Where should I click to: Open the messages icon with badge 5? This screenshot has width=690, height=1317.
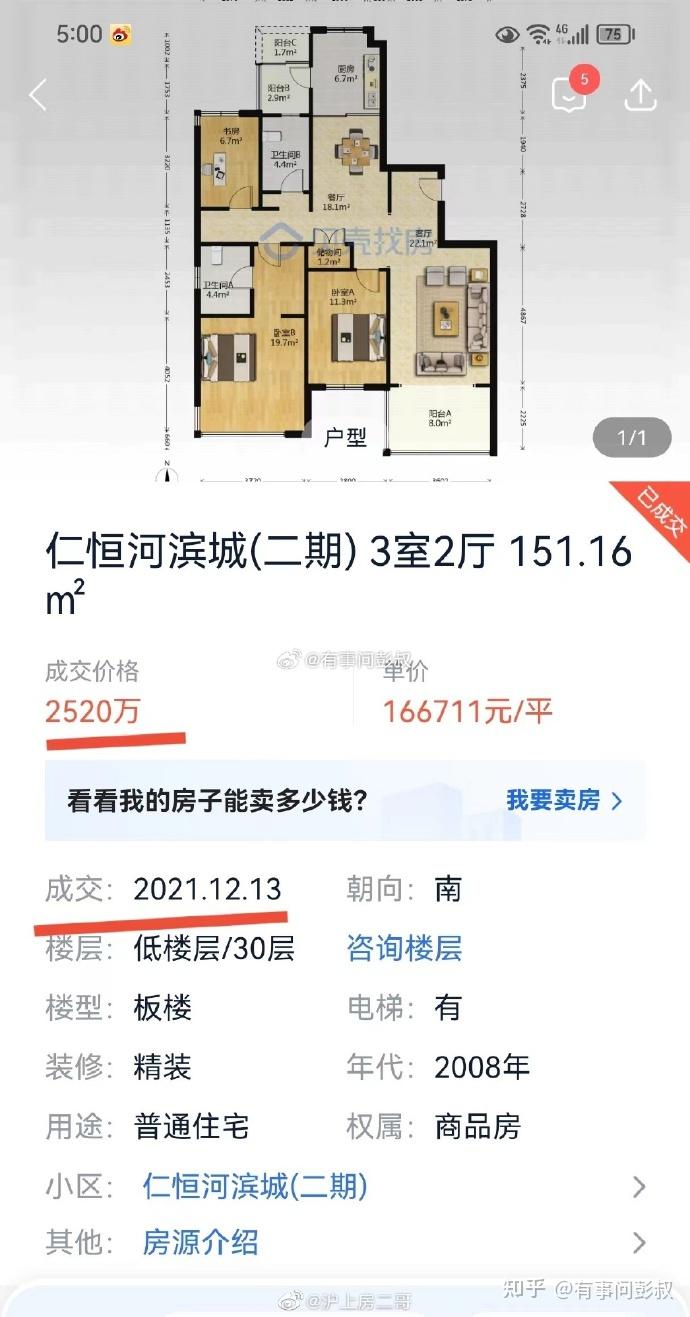tap(569, 94)
